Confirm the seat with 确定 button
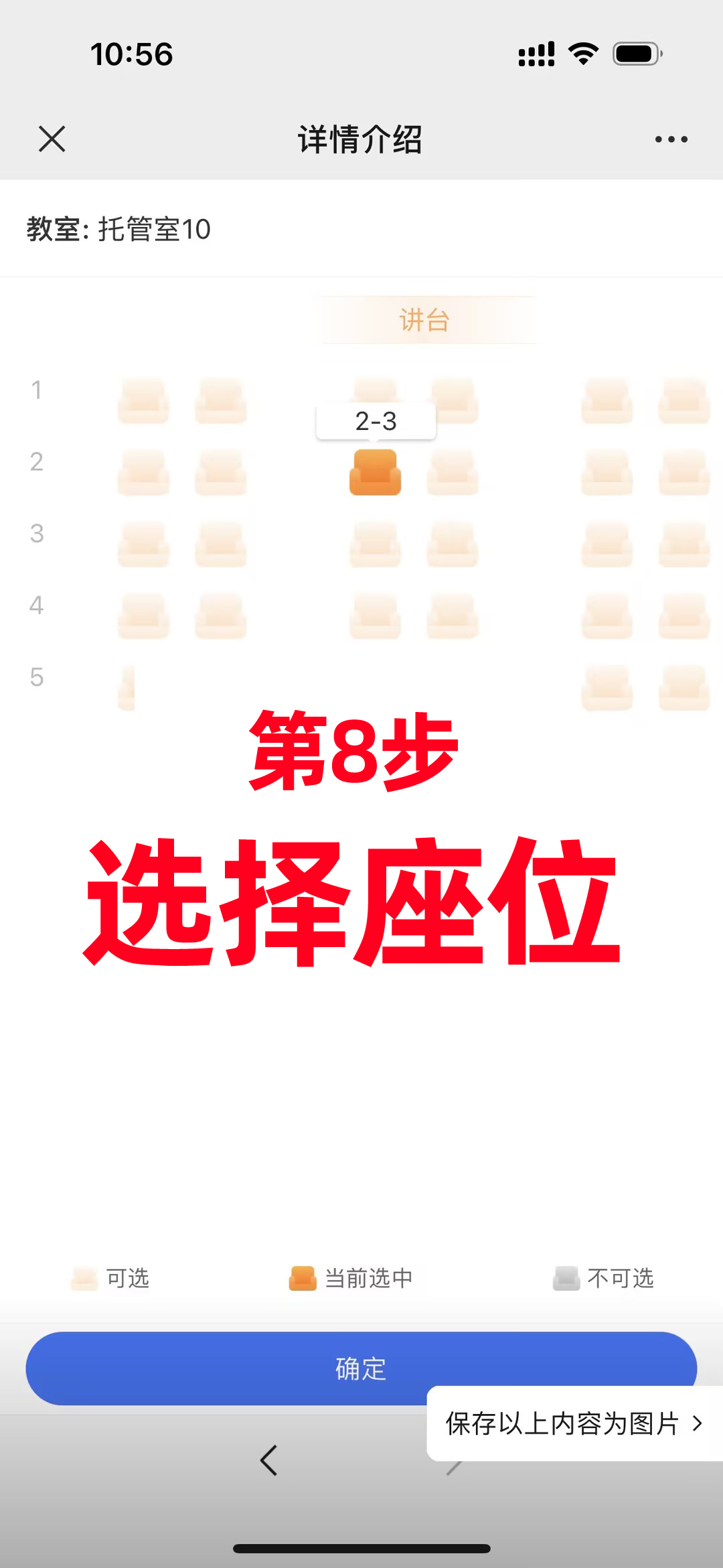Viewport: 723px width, 1568px height. 228,1368
